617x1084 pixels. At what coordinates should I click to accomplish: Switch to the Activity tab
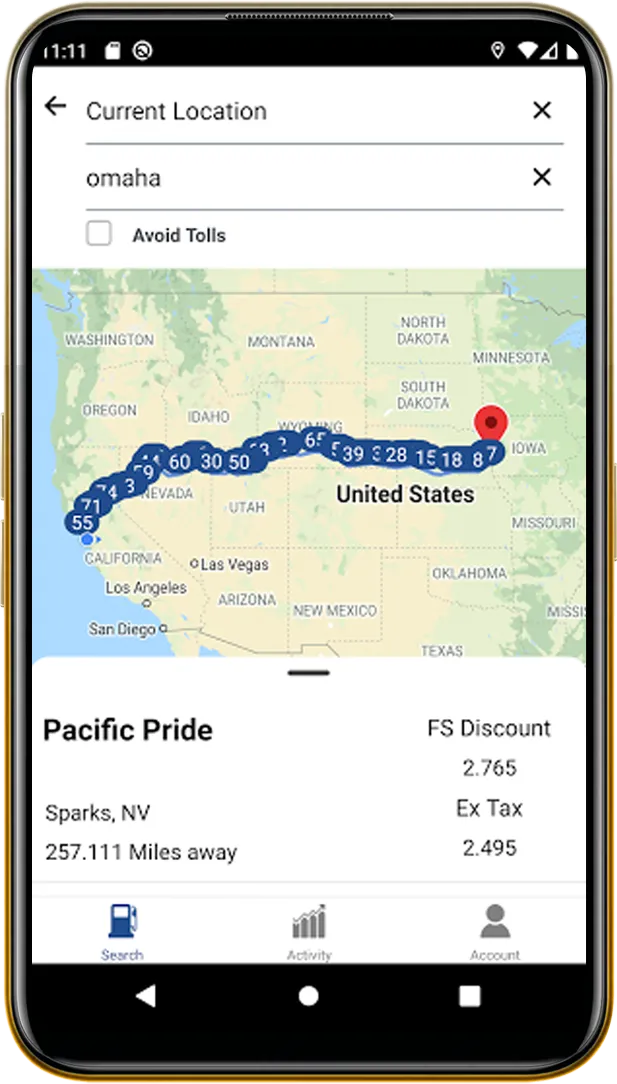[x=308, y=930]
